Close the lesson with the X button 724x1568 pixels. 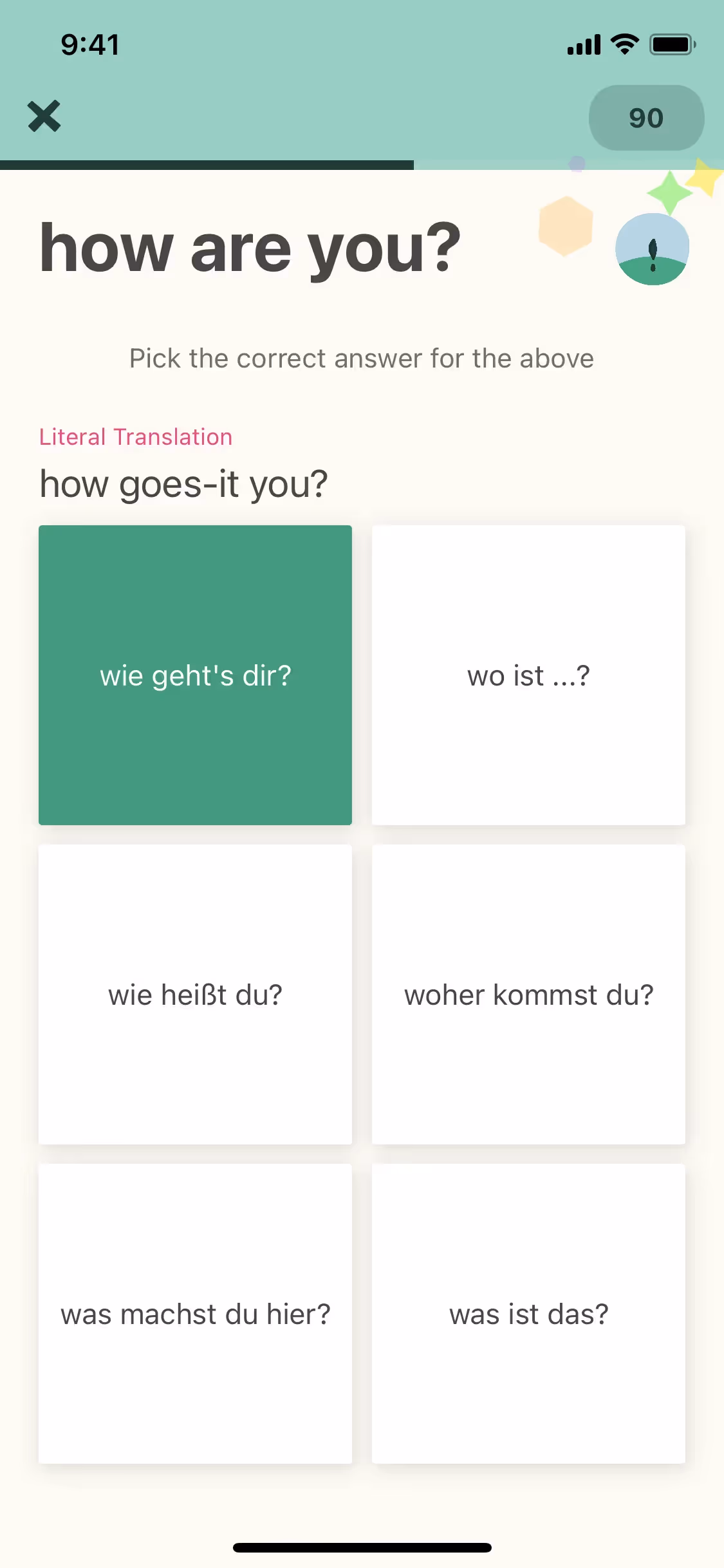(44, 117)
